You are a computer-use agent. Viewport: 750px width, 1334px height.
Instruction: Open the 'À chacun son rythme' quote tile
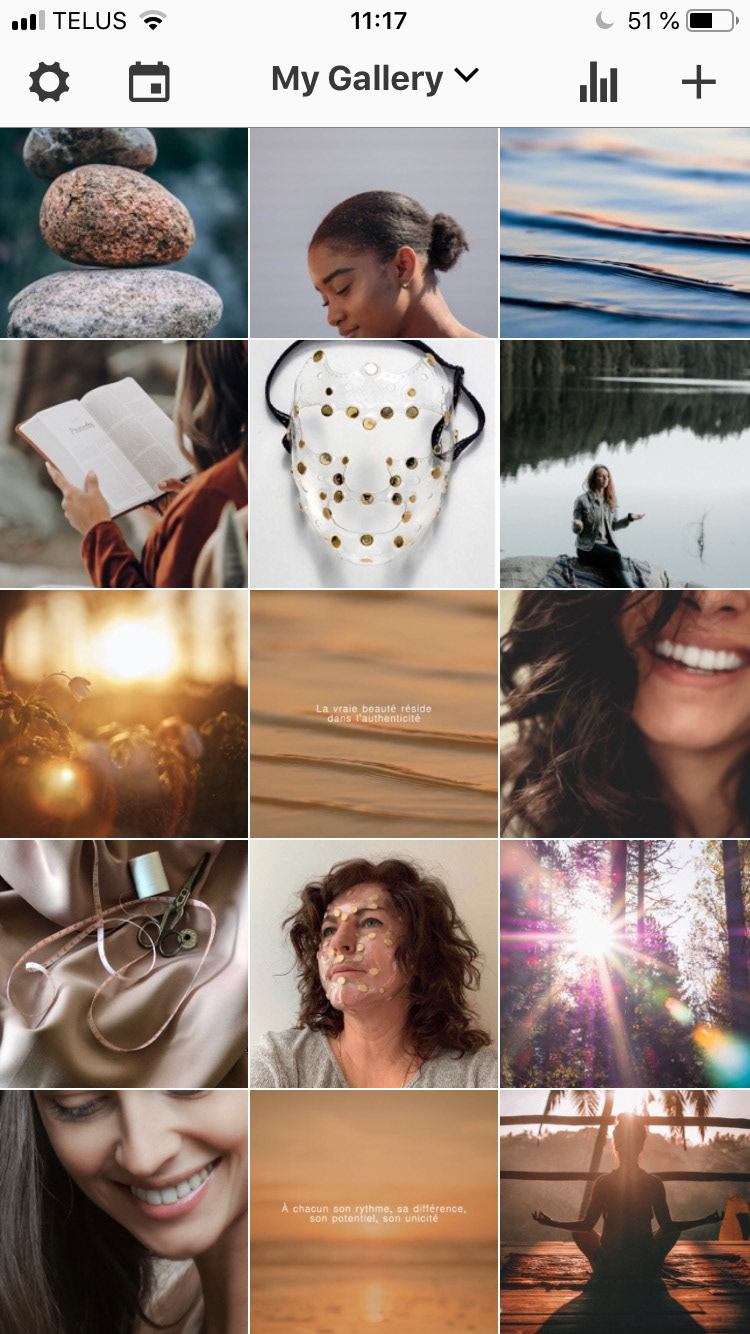[374, 1212]
